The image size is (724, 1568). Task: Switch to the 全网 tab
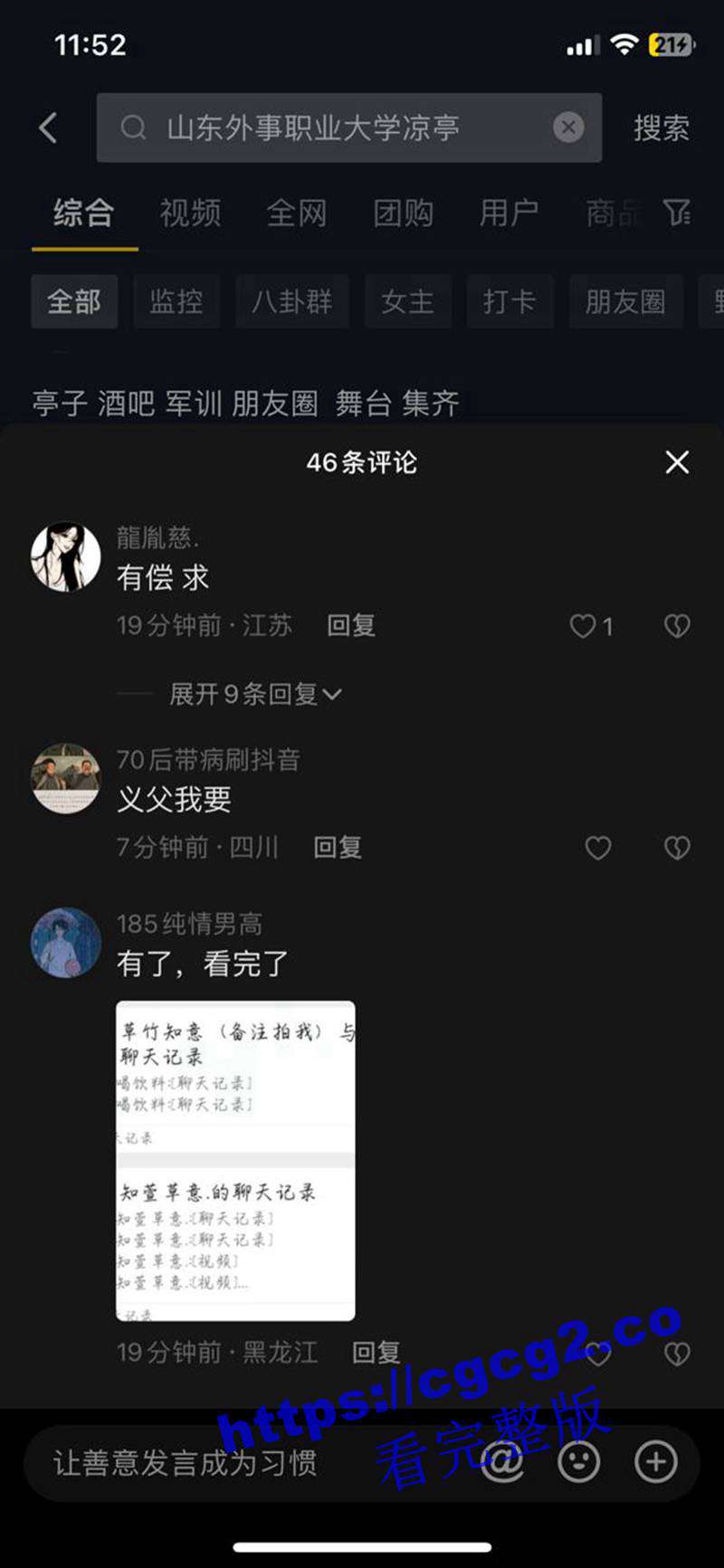click(297, 214)
